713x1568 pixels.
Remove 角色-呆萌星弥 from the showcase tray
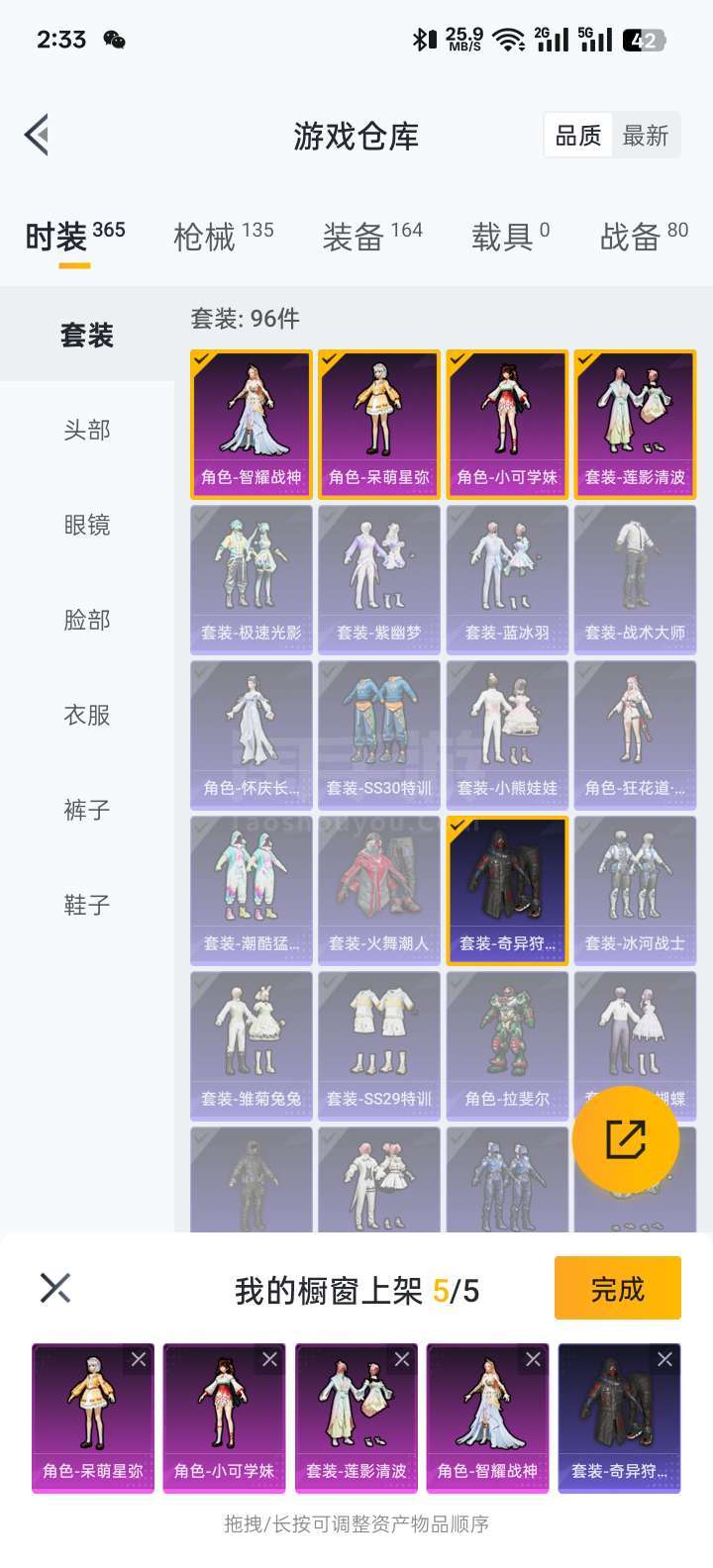point(139,1359)
